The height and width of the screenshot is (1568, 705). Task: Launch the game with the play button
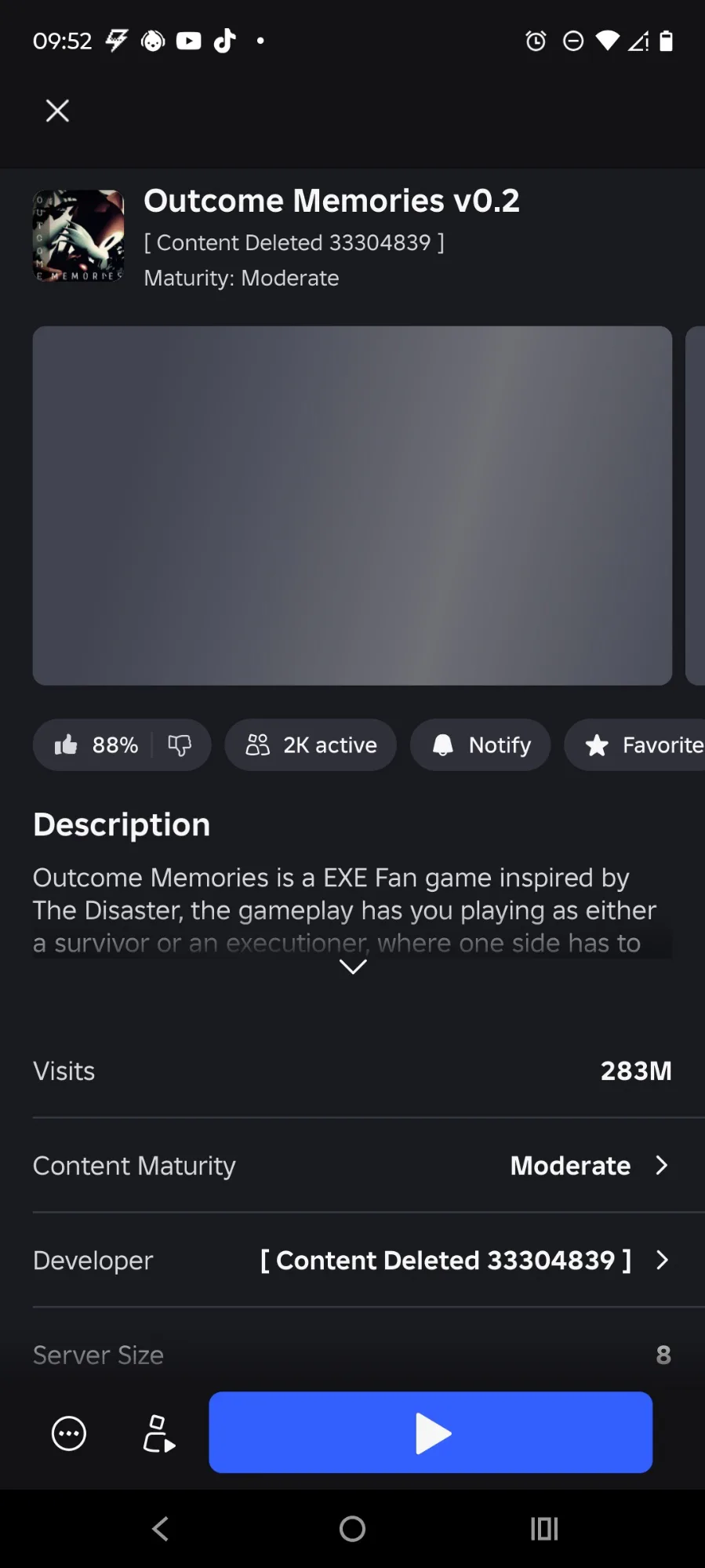(x=431, y=1432)
